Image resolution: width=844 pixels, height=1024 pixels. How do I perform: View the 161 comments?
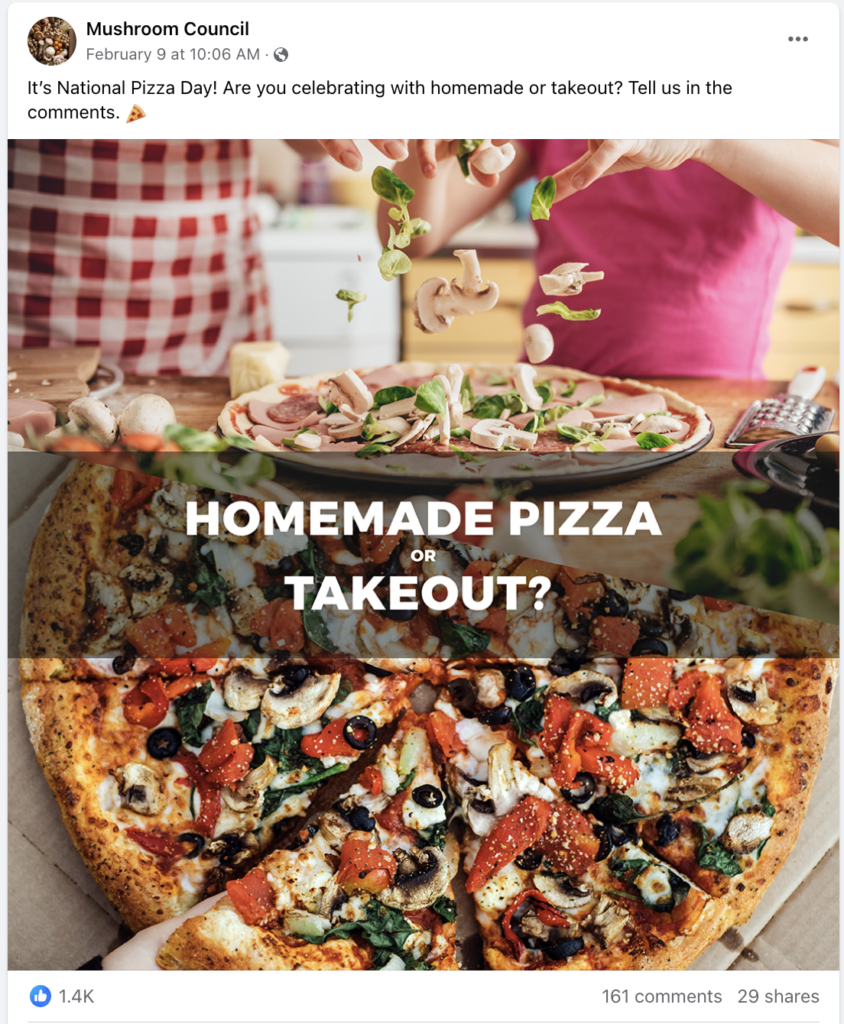[x=661, y=996]
